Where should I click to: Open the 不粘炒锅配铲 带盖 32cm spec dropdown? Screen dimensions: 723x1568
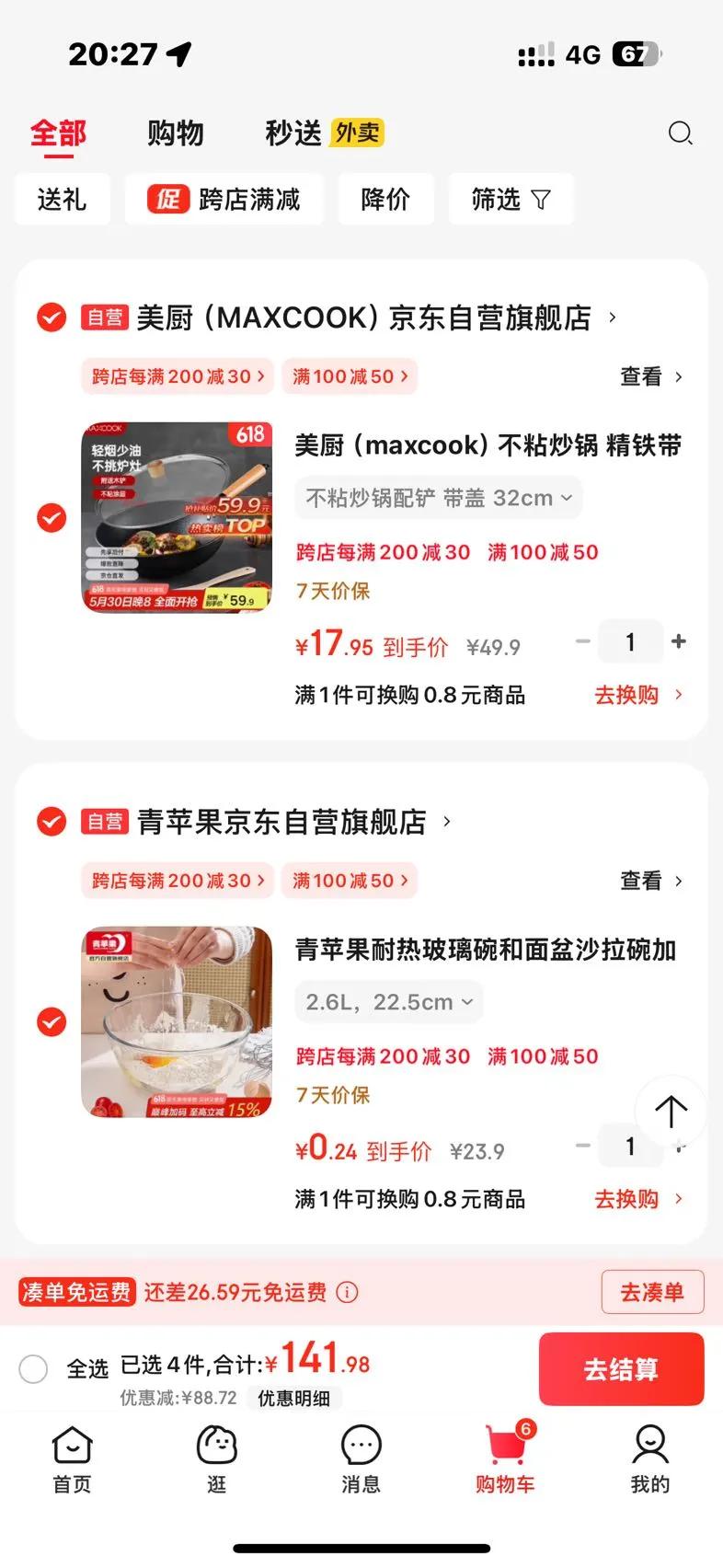point(439,498)
